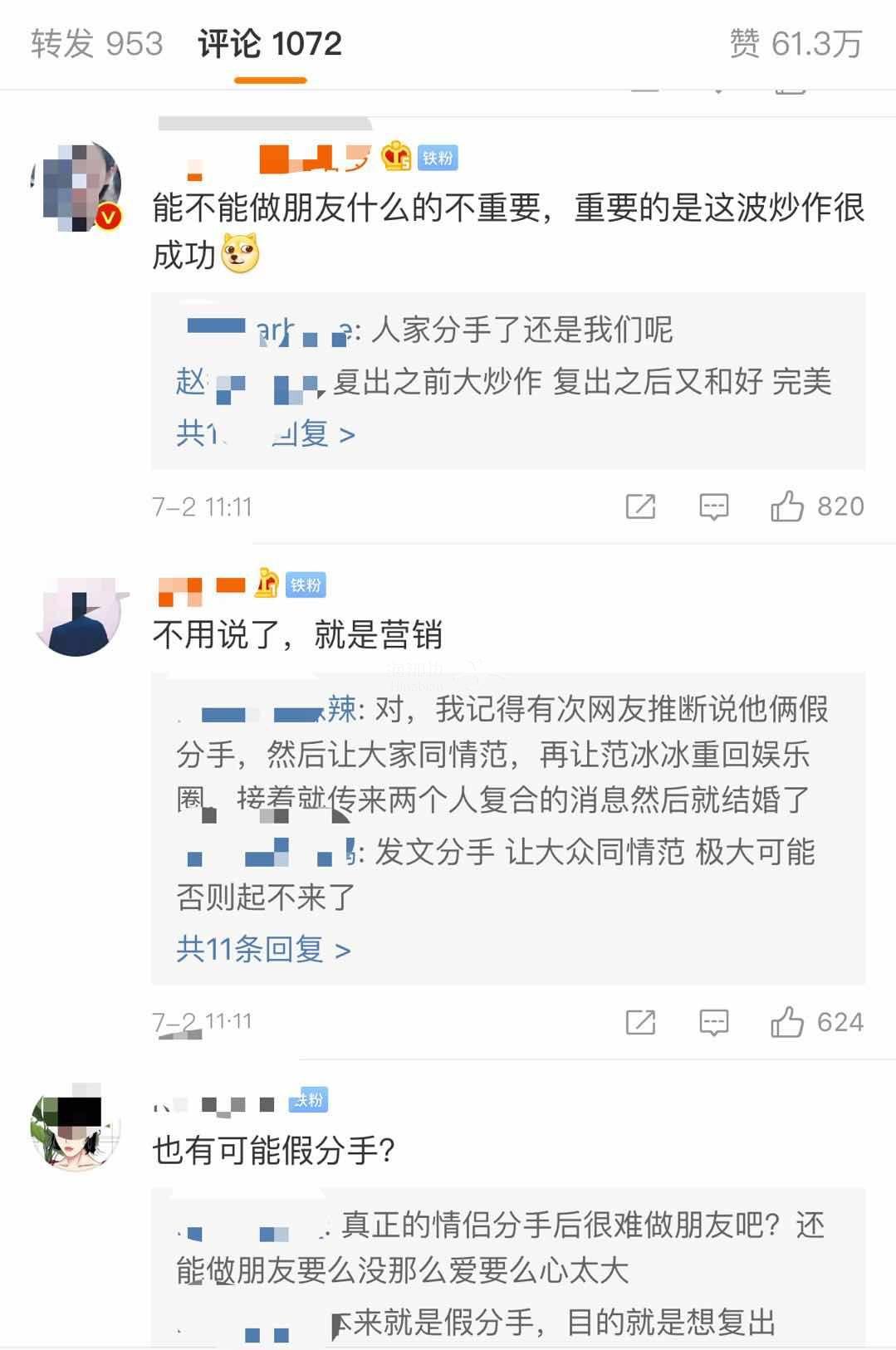
Task: Expand replies under the 炒作很成功 comment
Action: pyautogui.click(x=266, y=433)
